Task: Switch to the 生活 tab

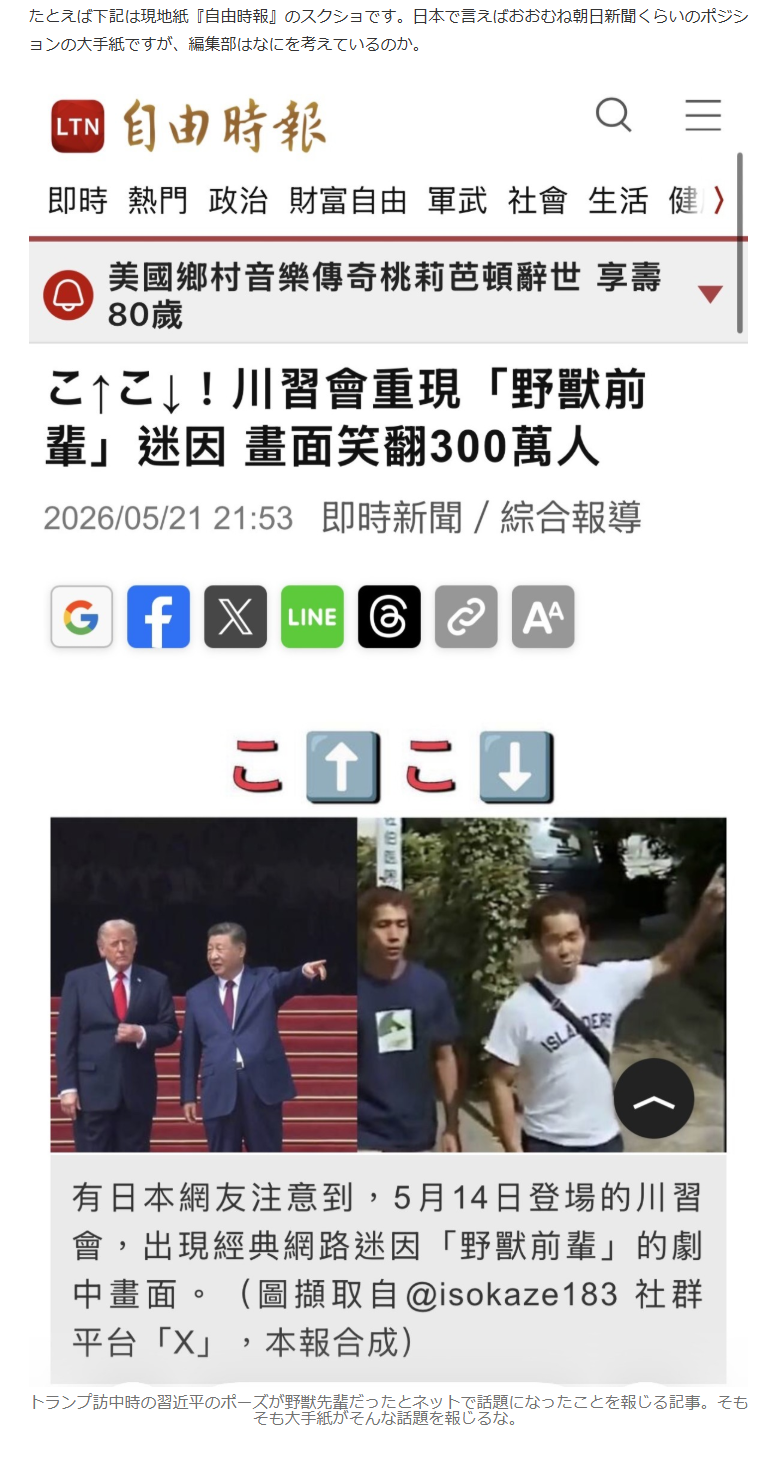Action: click(618, 201)
